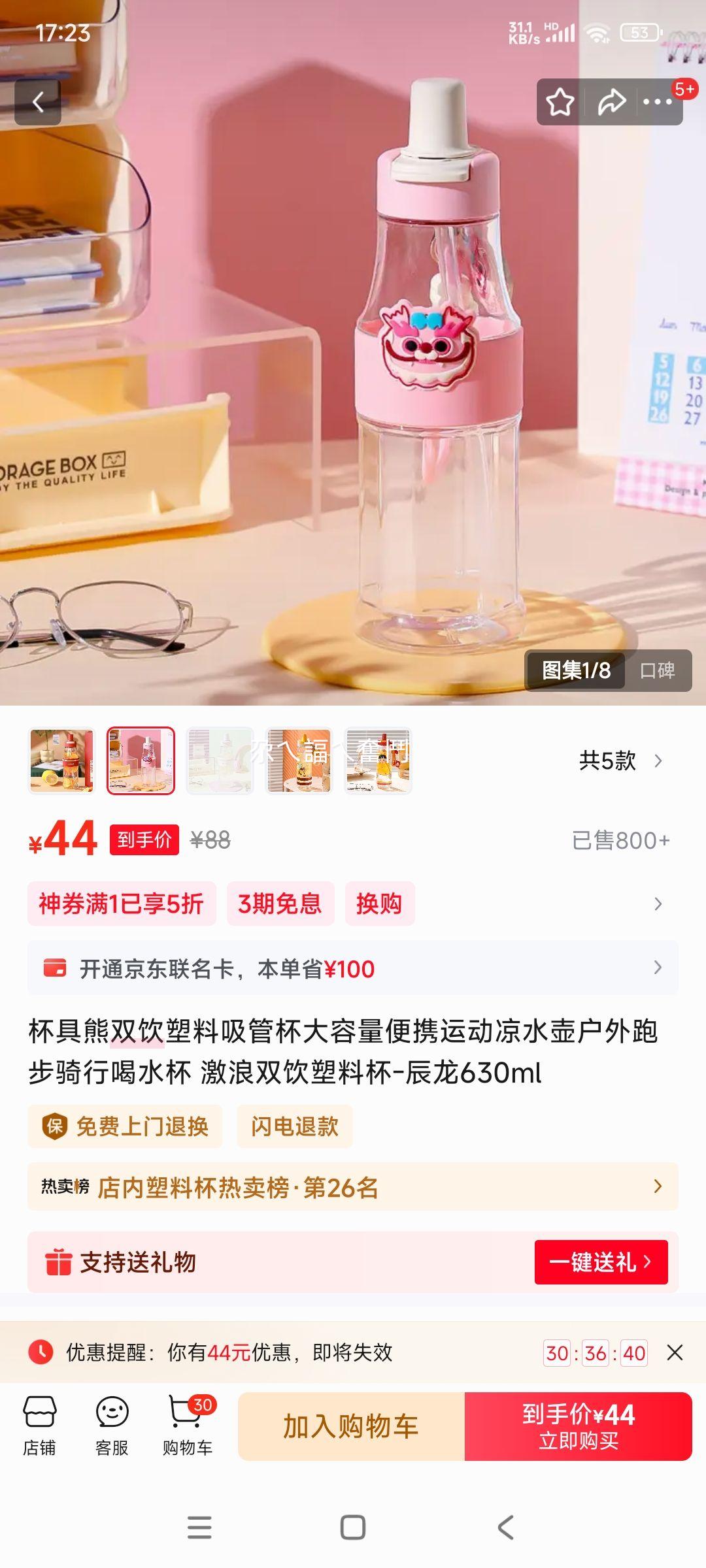Screen dimensions: 706x1568
Task: Click the back arrow at top left
Action: point(37,101)
